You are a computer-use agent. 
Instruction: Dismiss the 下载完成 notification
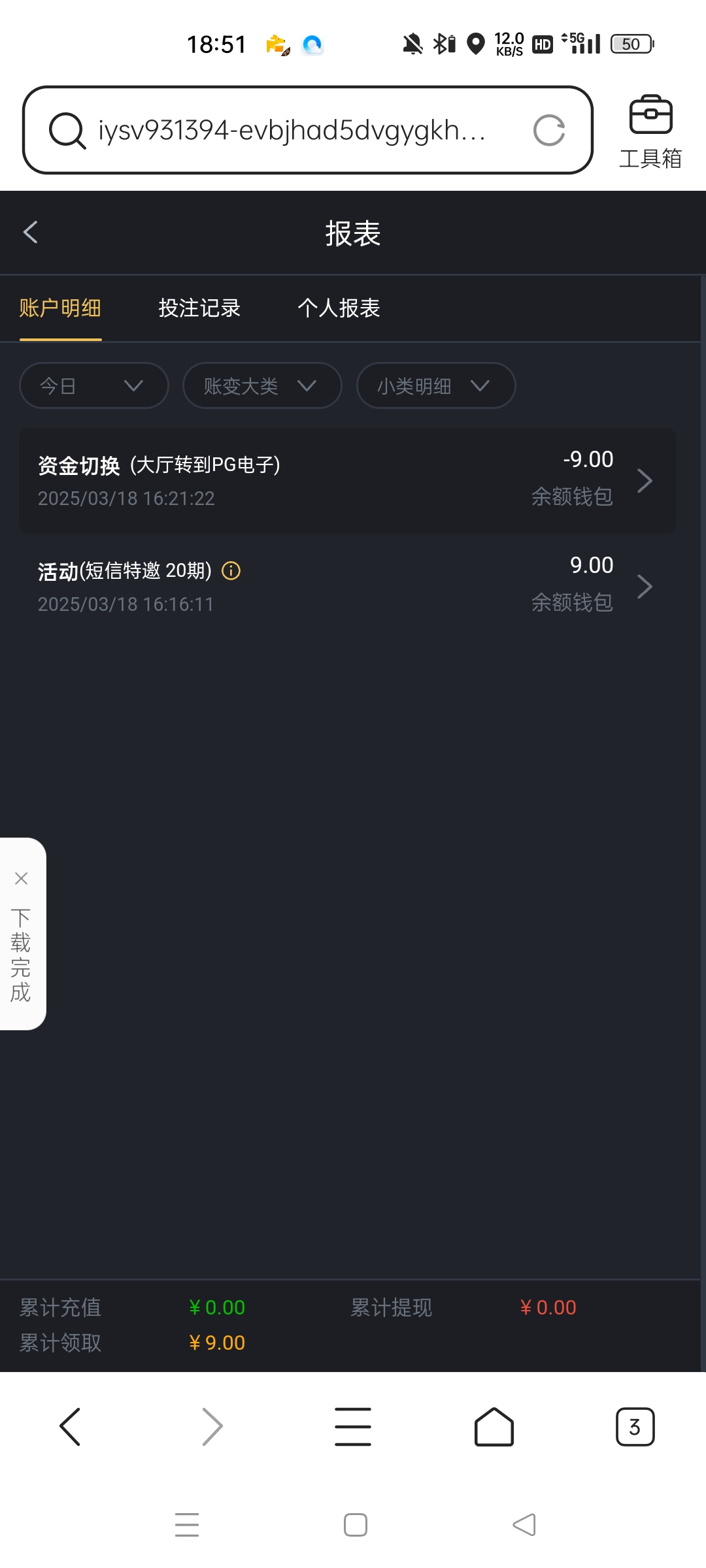(x=22, y=878)
